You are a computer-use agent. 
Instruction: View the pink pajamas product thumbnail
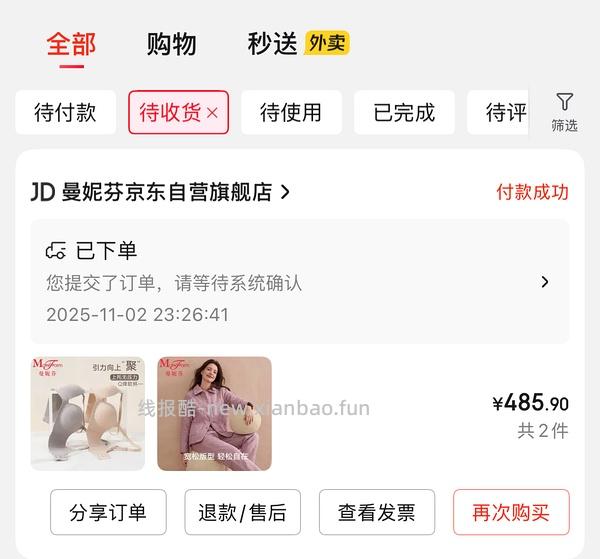click(x=214, y=413)
